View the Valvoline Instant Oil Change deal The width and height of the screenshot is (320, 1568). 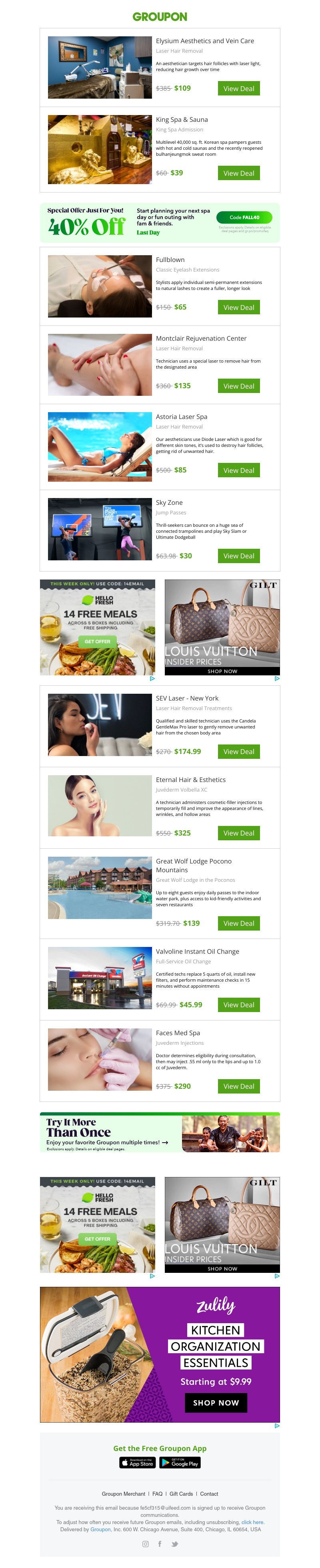point(238,1005)
